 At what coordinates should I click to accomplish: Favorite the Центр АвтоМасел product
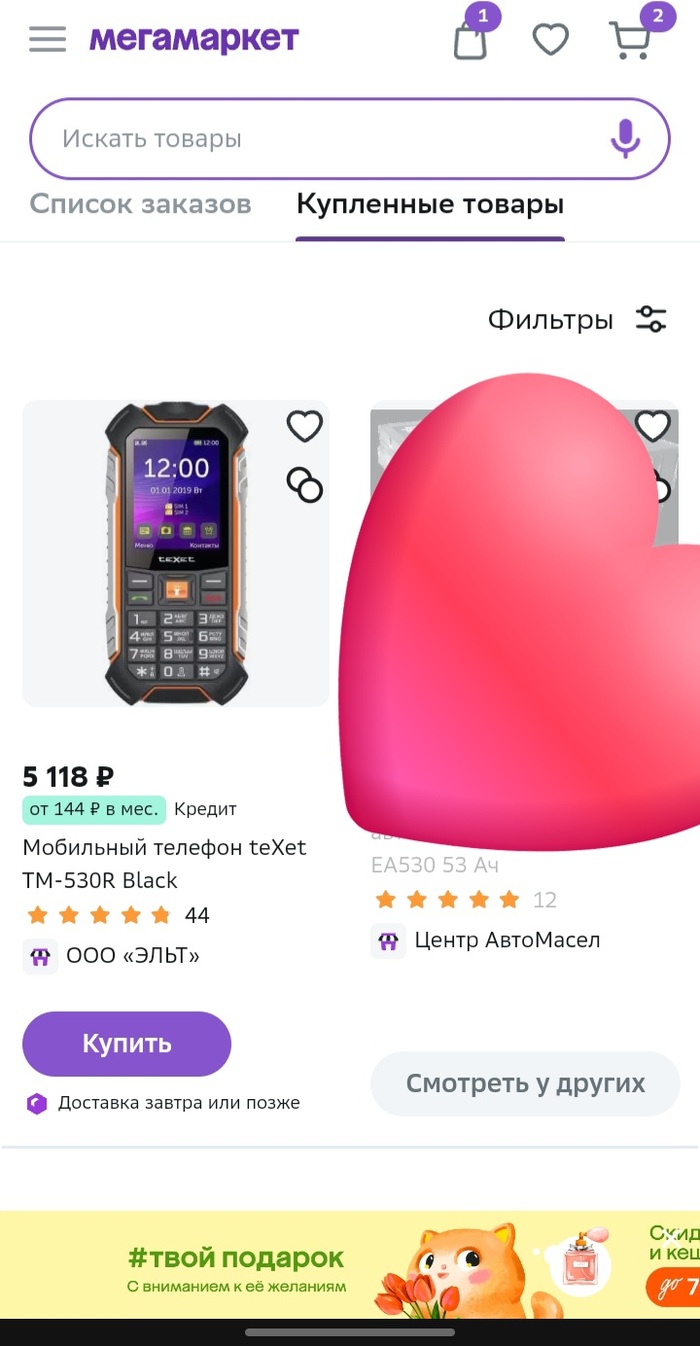point(653,427)
